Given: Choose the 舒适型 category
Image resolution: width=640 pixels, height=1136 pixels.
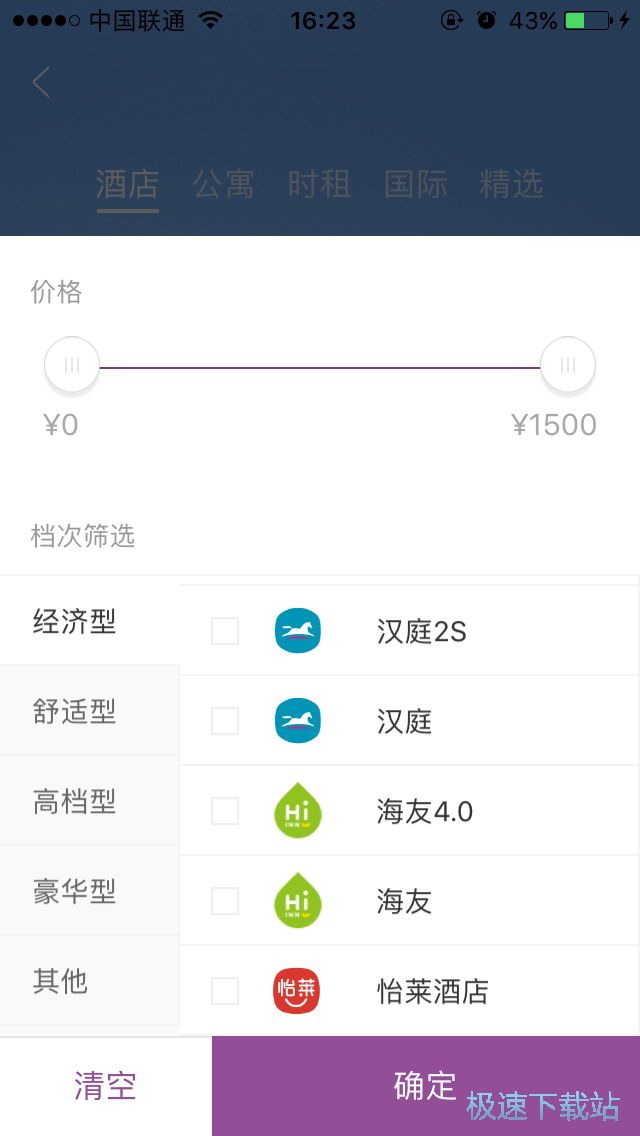Looking at the screenshot, I should [75, 712].
